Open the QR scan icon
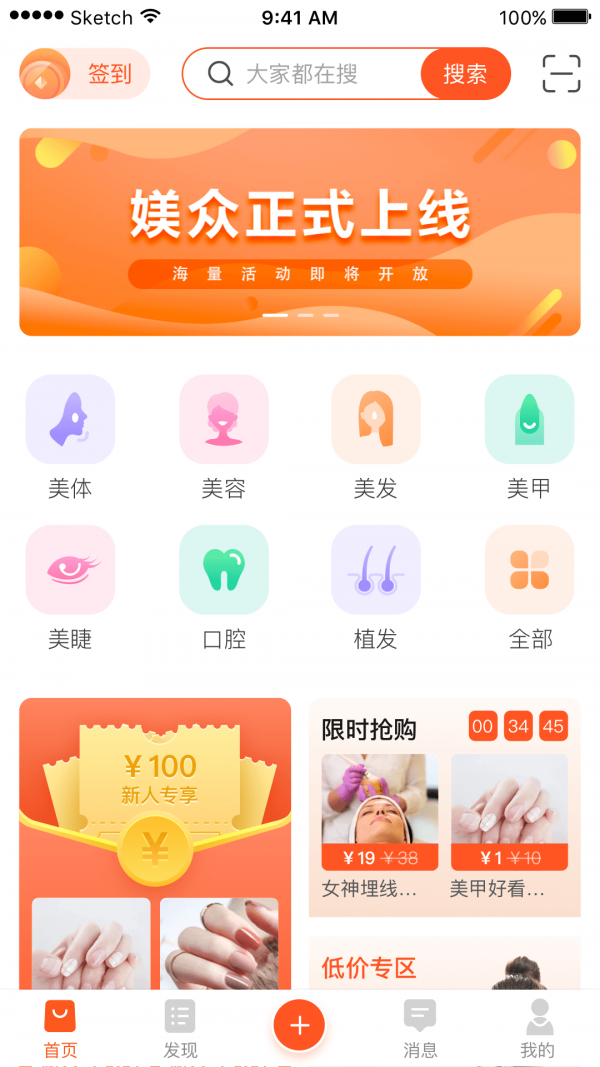 coord(561,74)
